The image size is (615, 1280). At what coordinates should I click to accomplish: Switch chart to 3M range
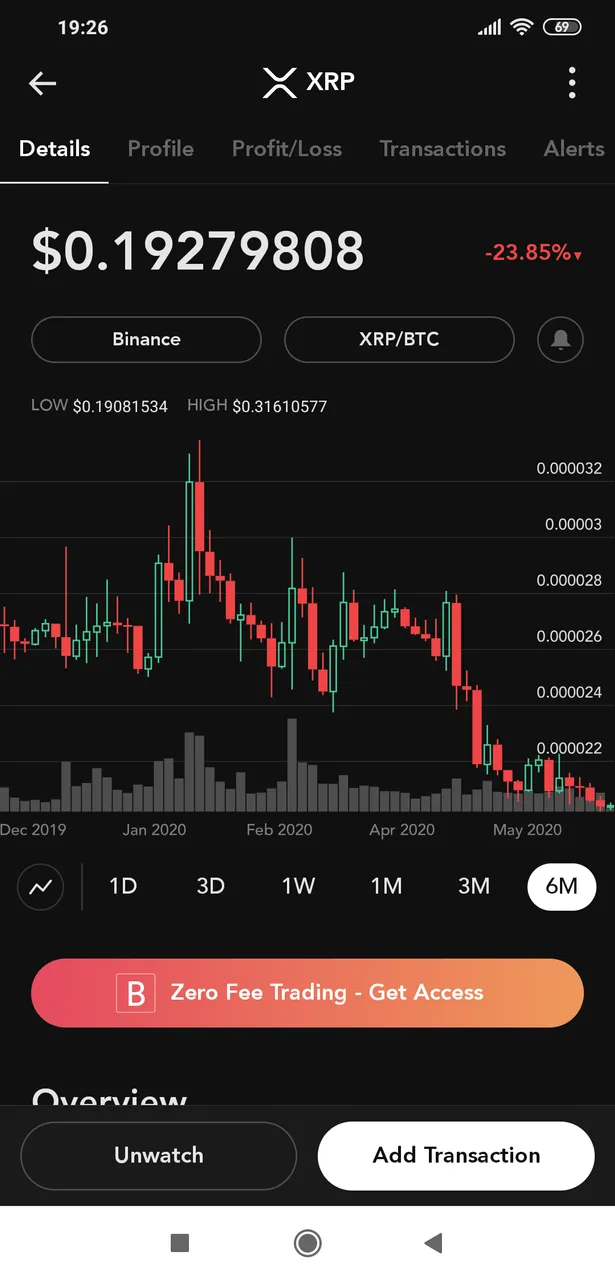(x=474, y=886)
